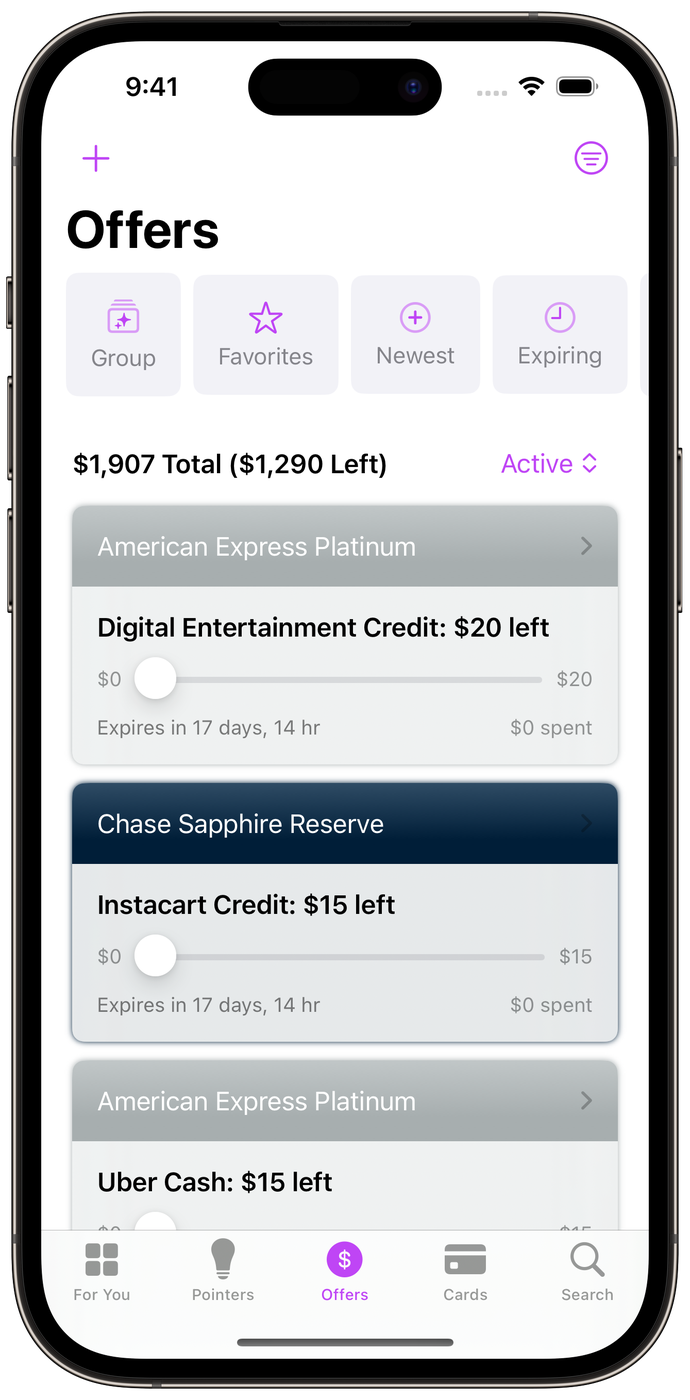
Task: Sort offers by Newest
Action: click(x=415, y=335)
